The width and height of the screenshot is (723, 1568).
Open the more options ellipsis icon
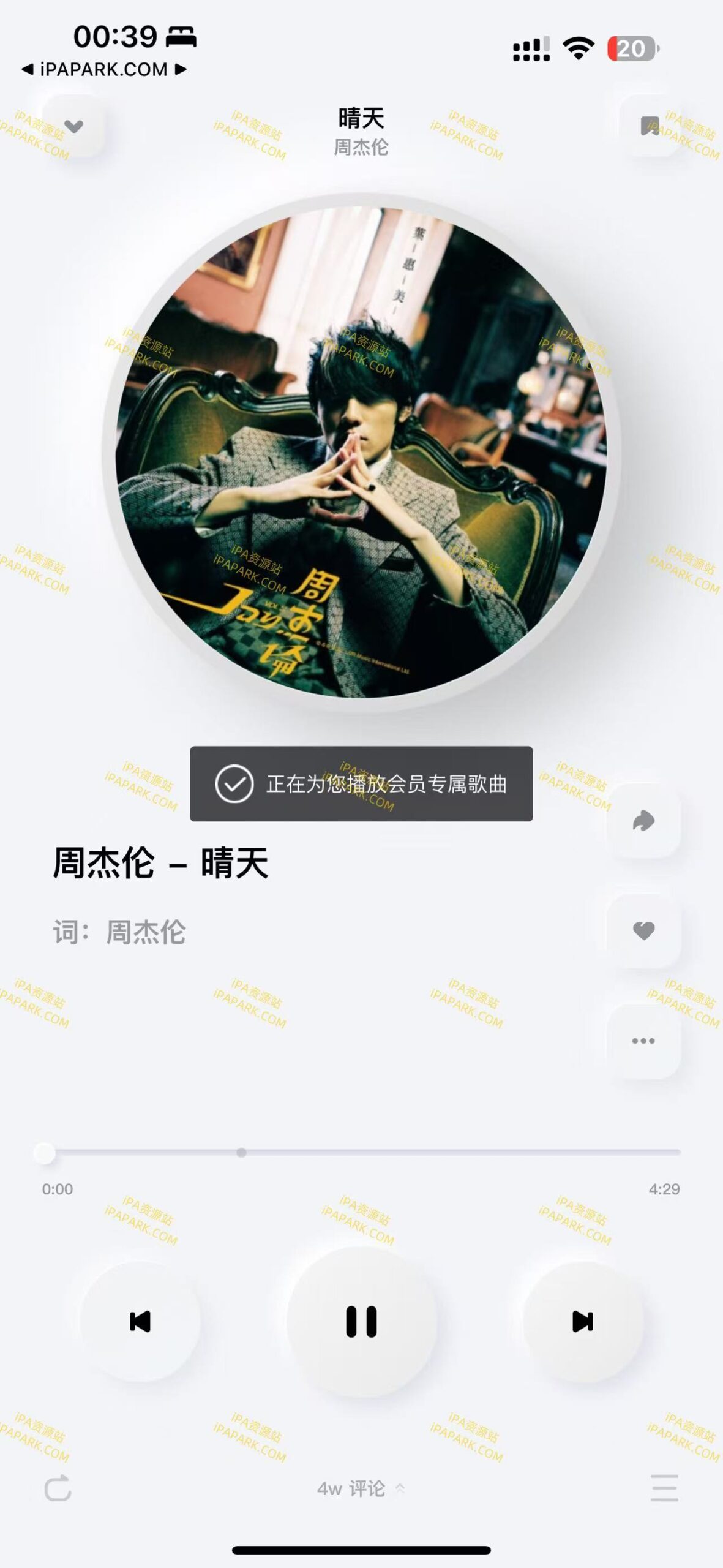point(642,1039)
